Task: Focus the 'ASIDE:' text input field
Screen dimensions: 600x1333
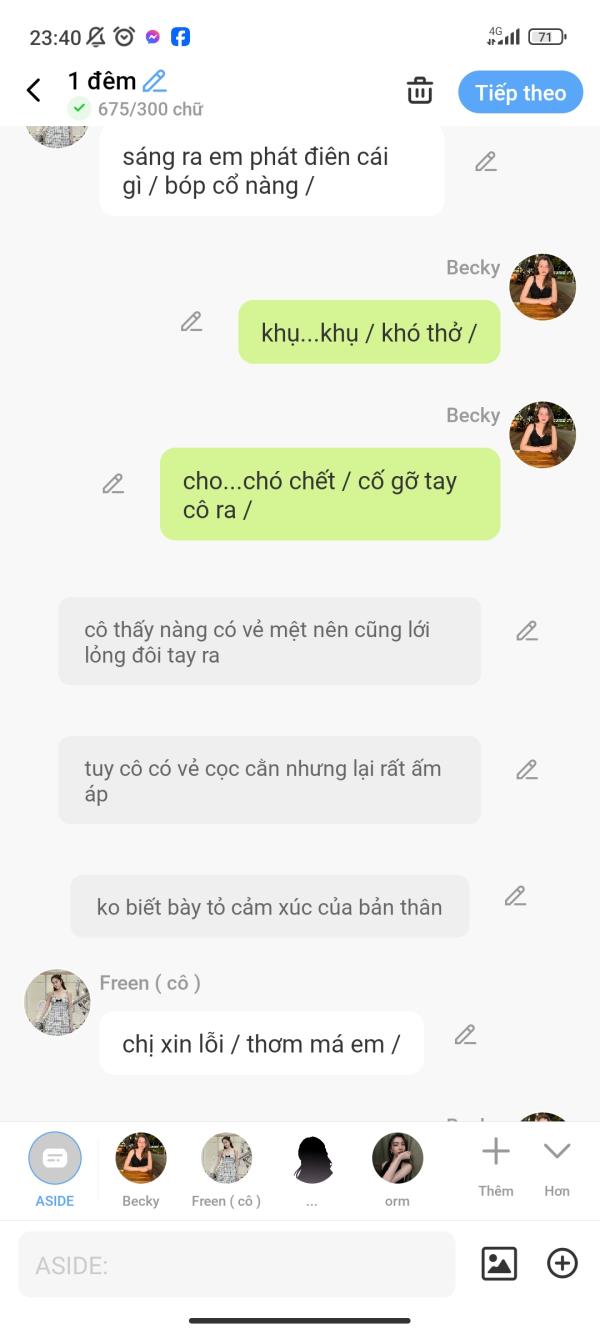Action: [x=236, y=1265]
